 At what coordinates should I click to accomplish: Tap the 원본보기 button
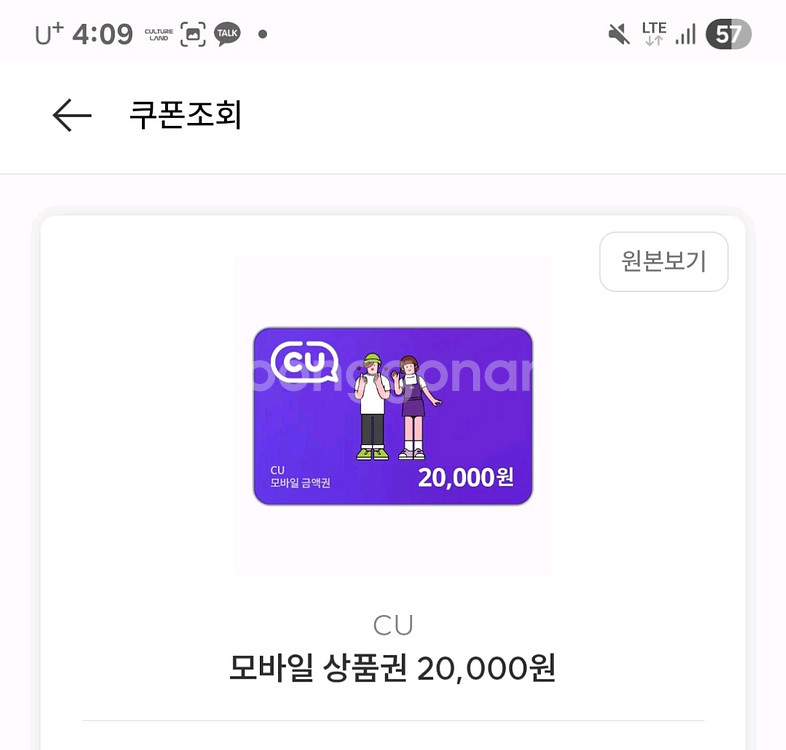coord(664,262)
